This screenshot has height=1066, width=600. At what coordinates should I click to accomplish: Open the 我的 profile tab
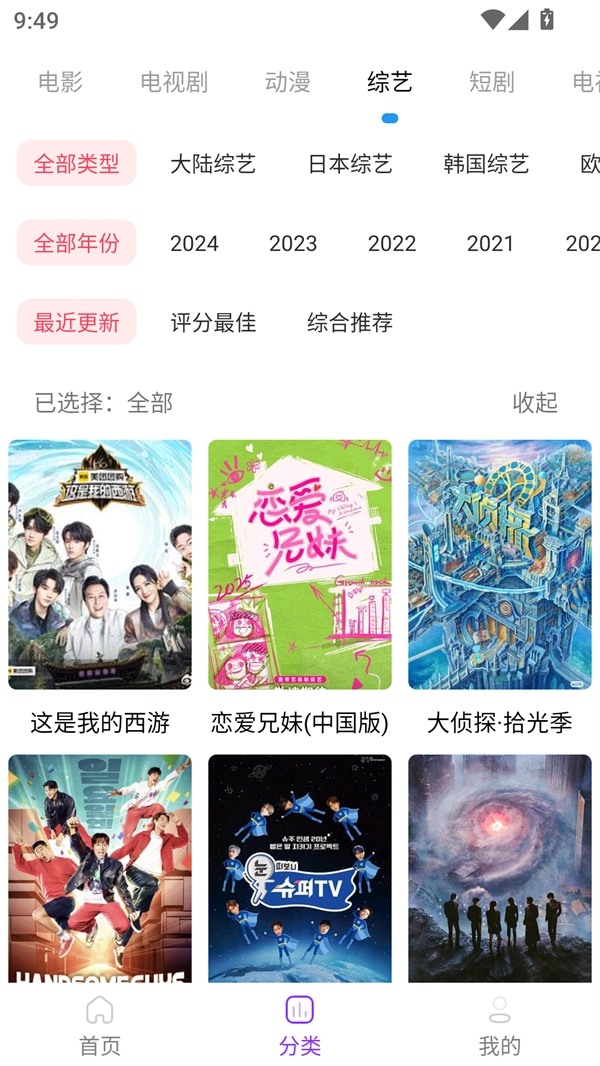(500, 1026)
